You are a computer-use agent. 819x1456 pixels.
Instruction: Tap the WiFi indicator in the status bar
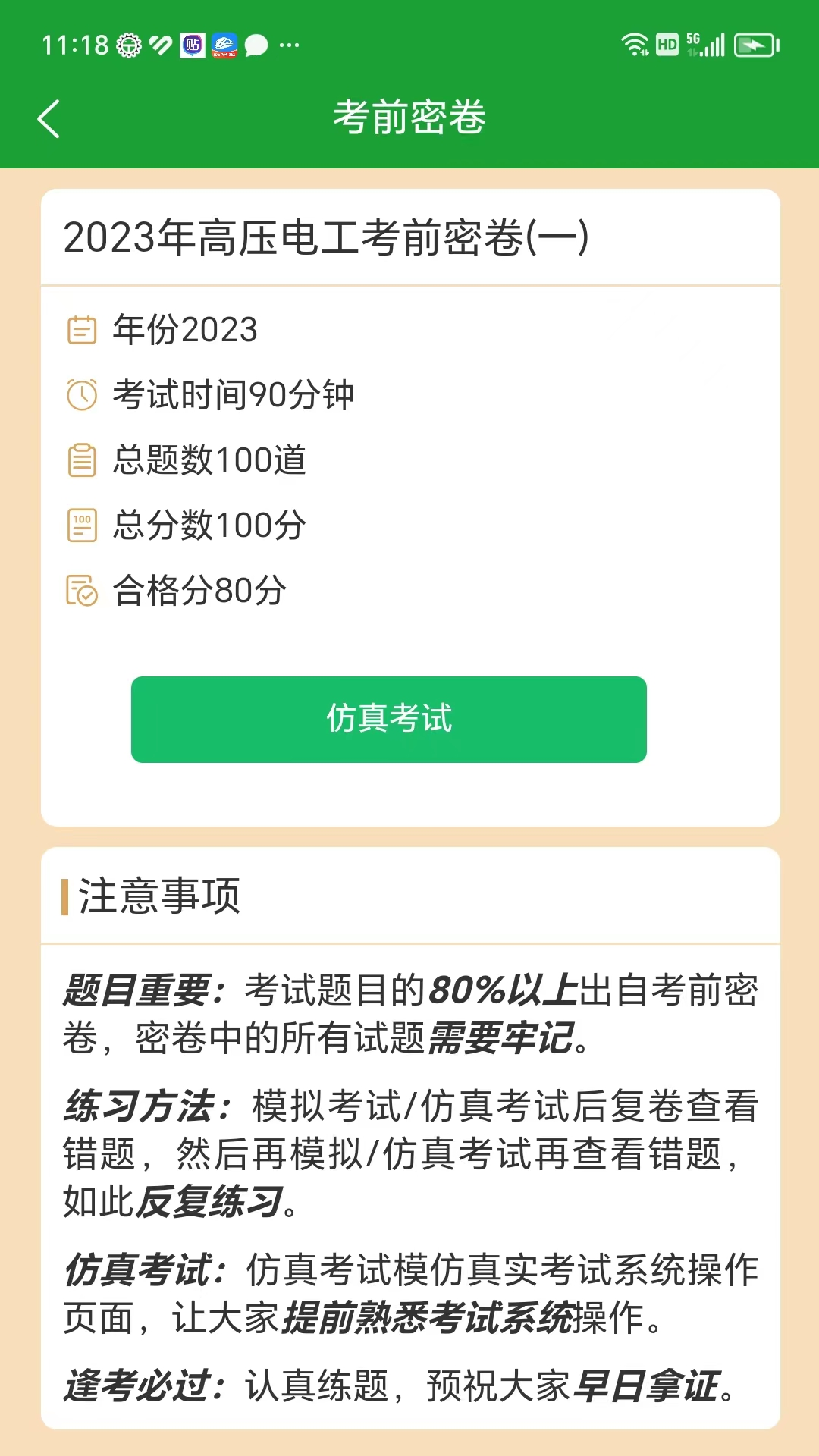pos(634,44)
